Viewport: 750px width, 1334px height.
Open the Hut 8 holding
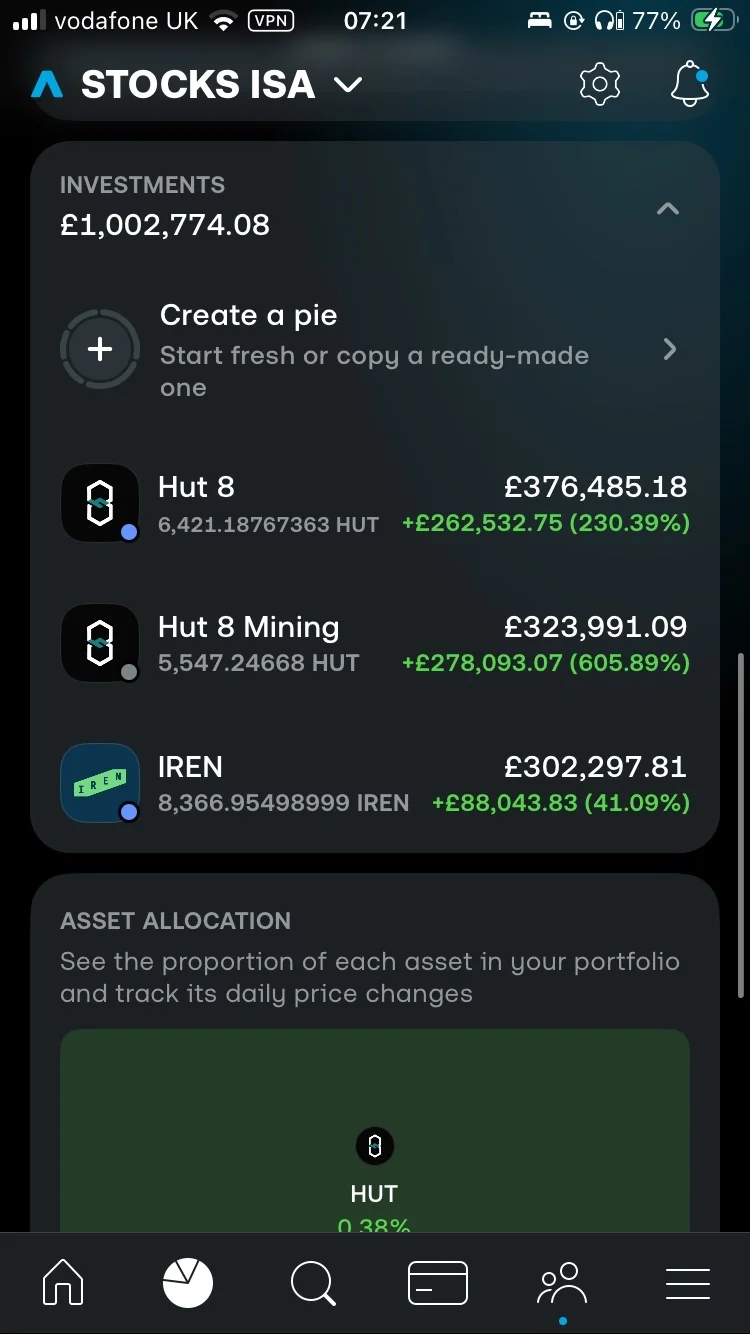(374, 504)
